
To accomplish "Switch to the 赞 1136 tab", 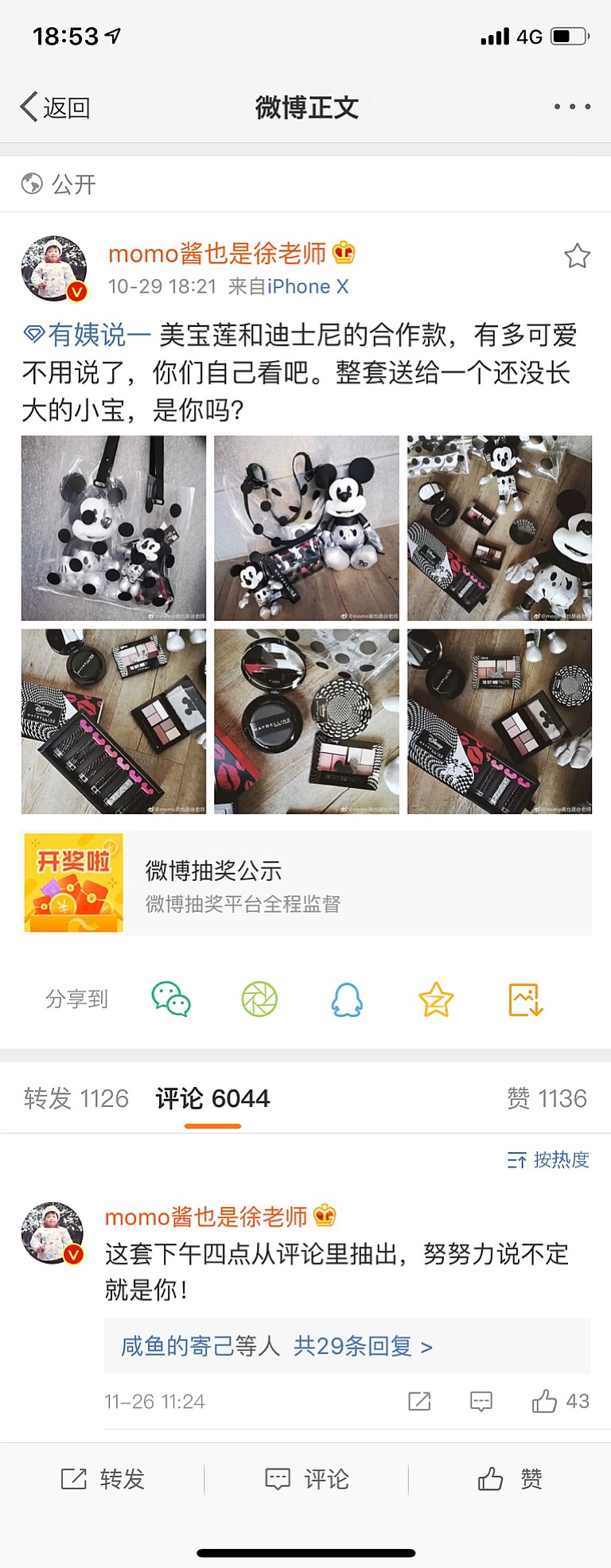I will (x=547, y=1098).
